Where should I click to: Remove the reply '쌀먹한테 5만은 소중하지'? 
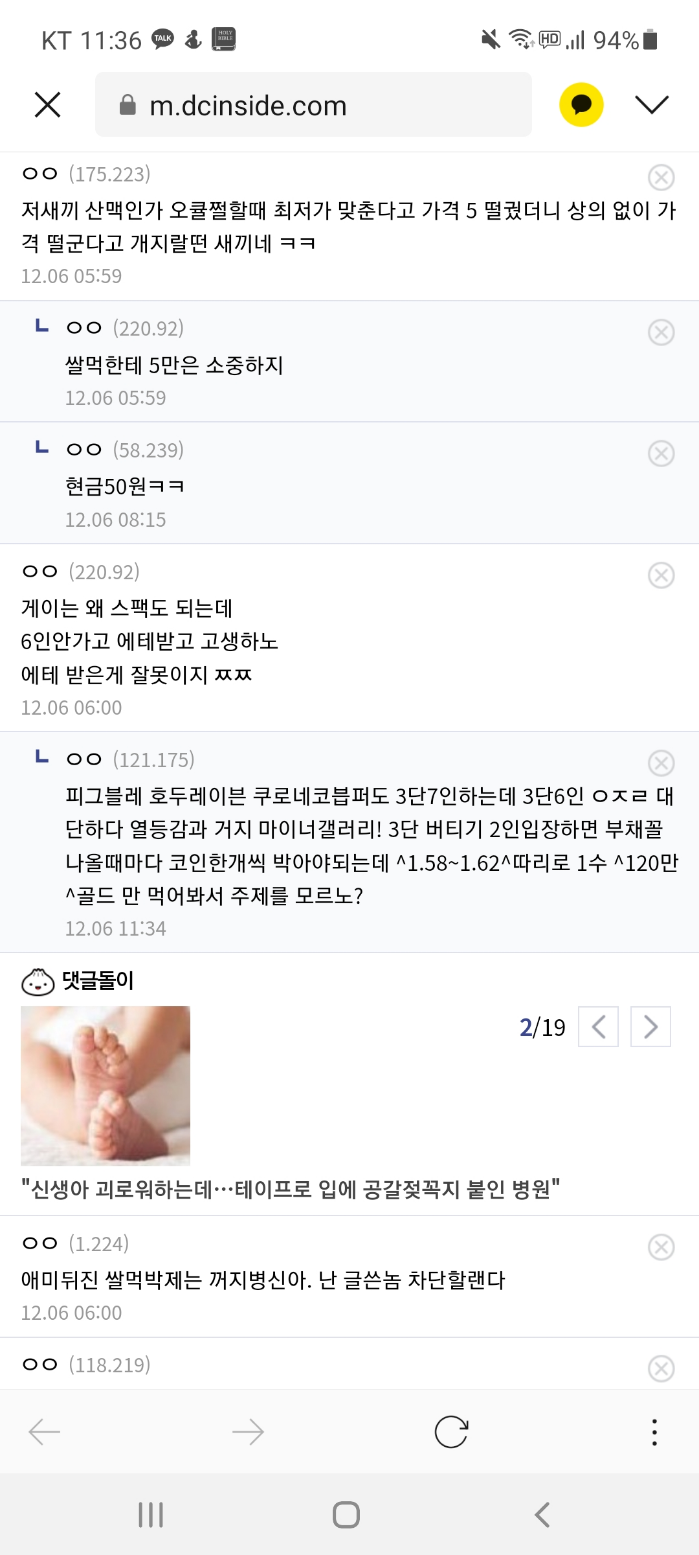661,332
